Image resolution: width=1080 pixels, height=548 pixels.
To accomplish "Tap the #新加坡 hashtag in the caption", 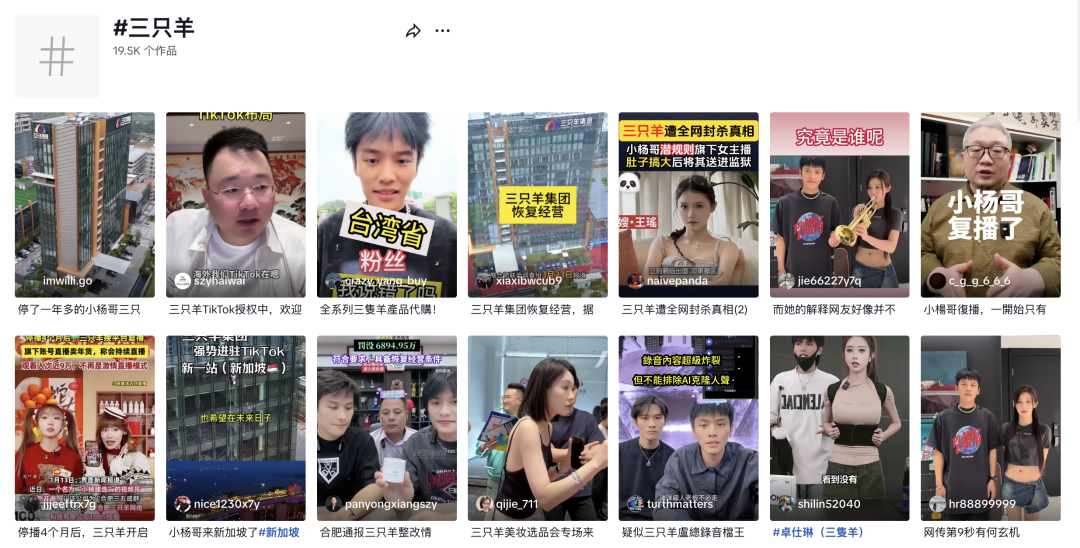I will (279, 533).
